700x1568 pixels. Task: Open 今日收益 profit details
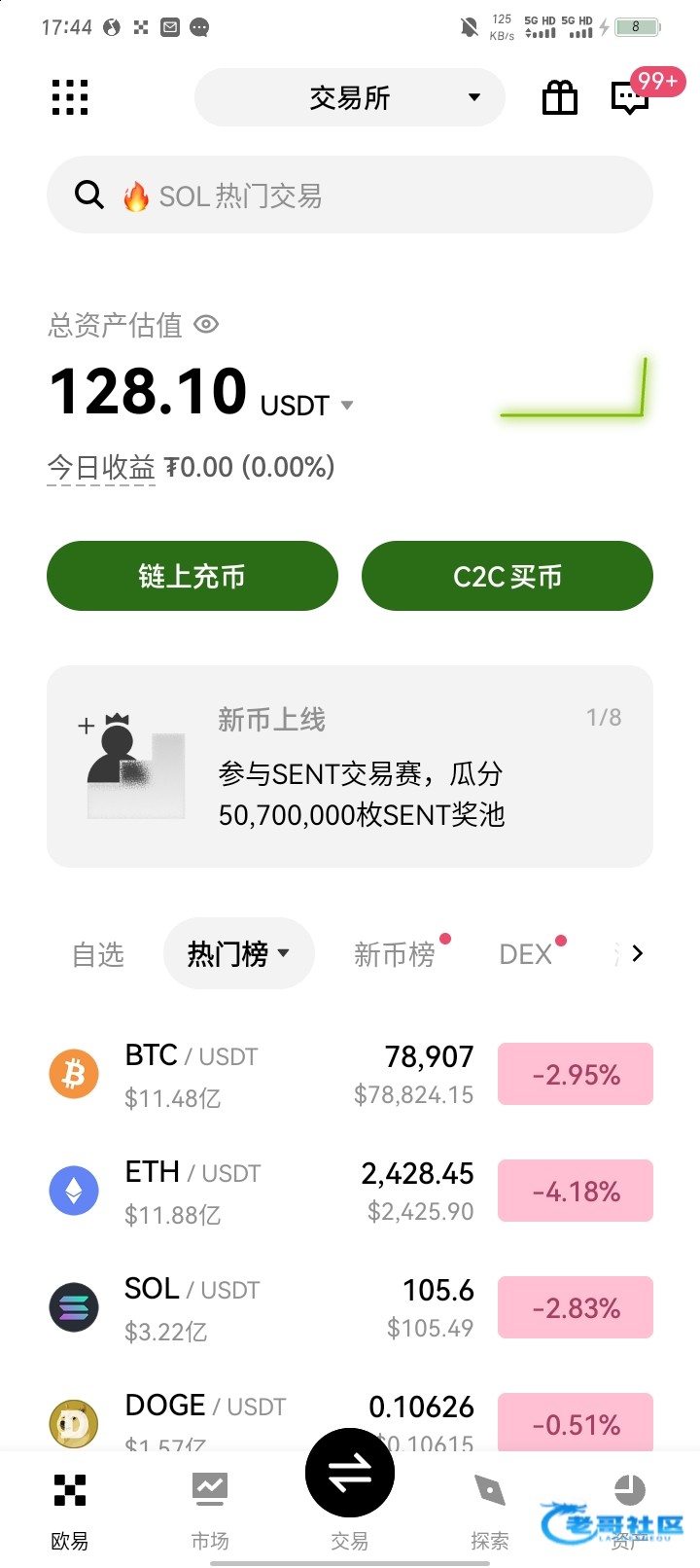click(x=101, y=468)
